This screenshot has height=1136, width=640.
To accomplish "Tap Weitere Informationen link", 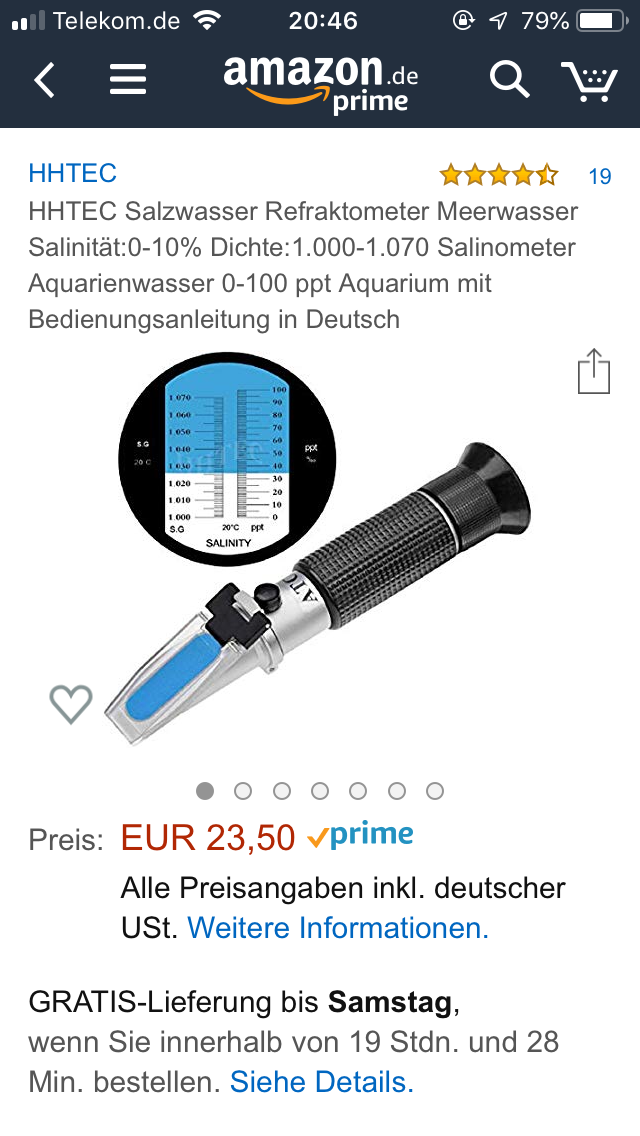I will pyautogui.click(x=337, y=928).
